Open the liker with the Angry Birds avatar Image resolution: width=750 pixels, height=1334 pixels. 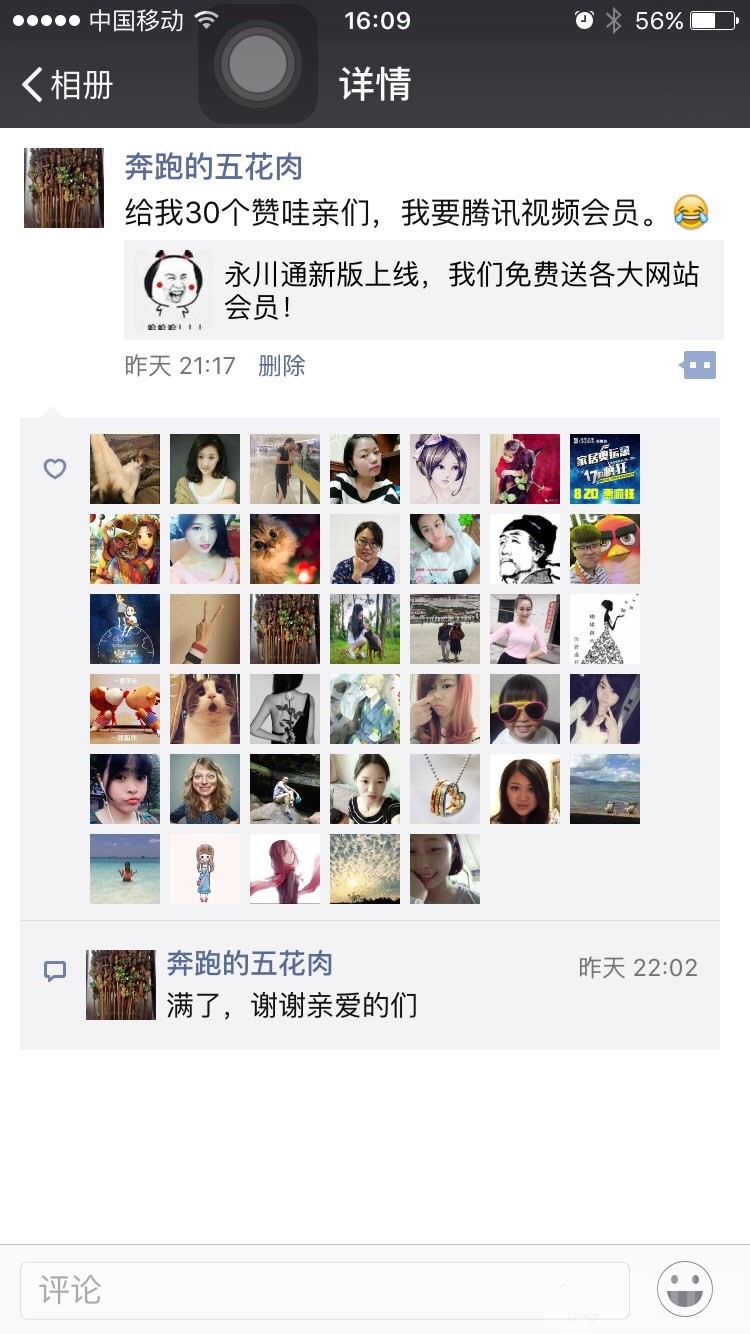pyautogui.click(x=605, y=549)
